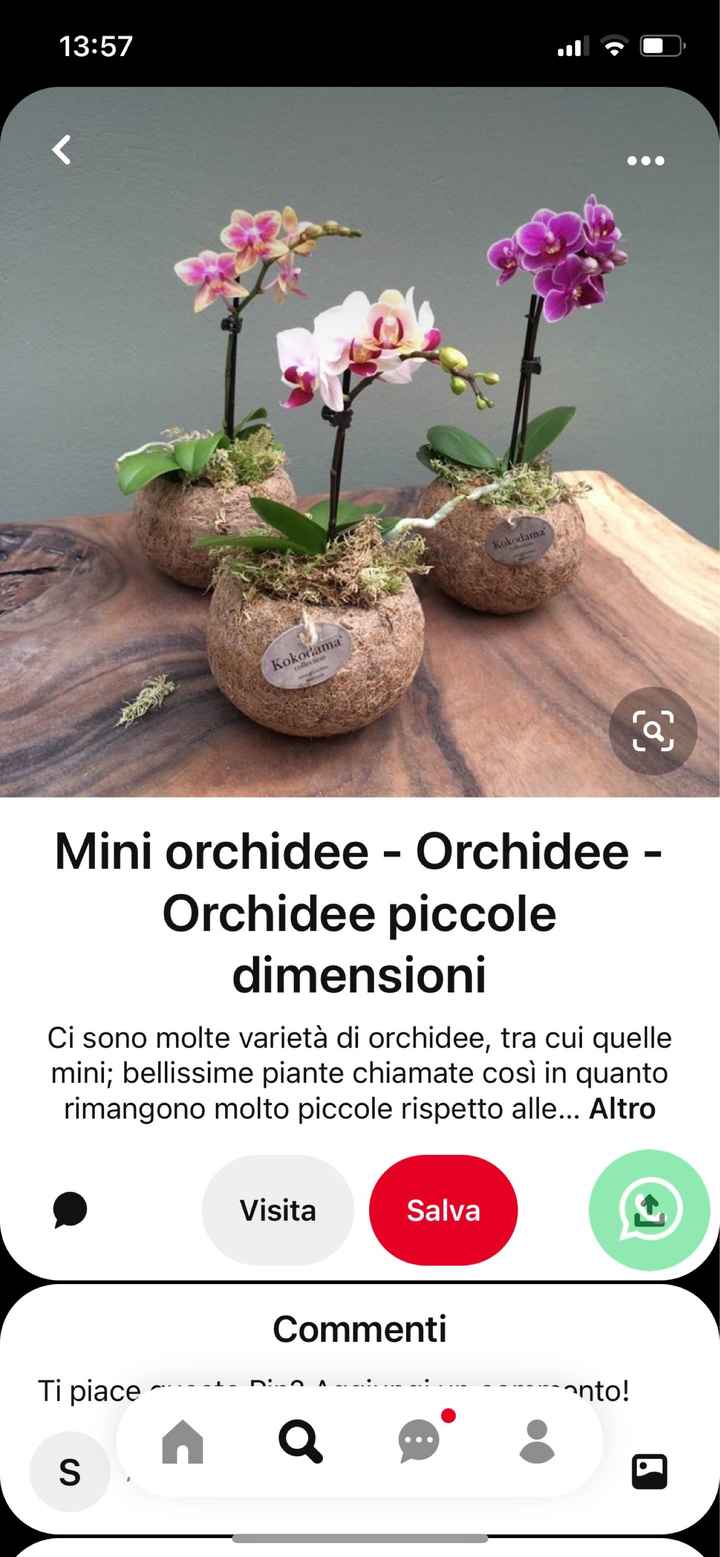Open the picture-in-picture icon at bottom right

(x=651, y=1472)
